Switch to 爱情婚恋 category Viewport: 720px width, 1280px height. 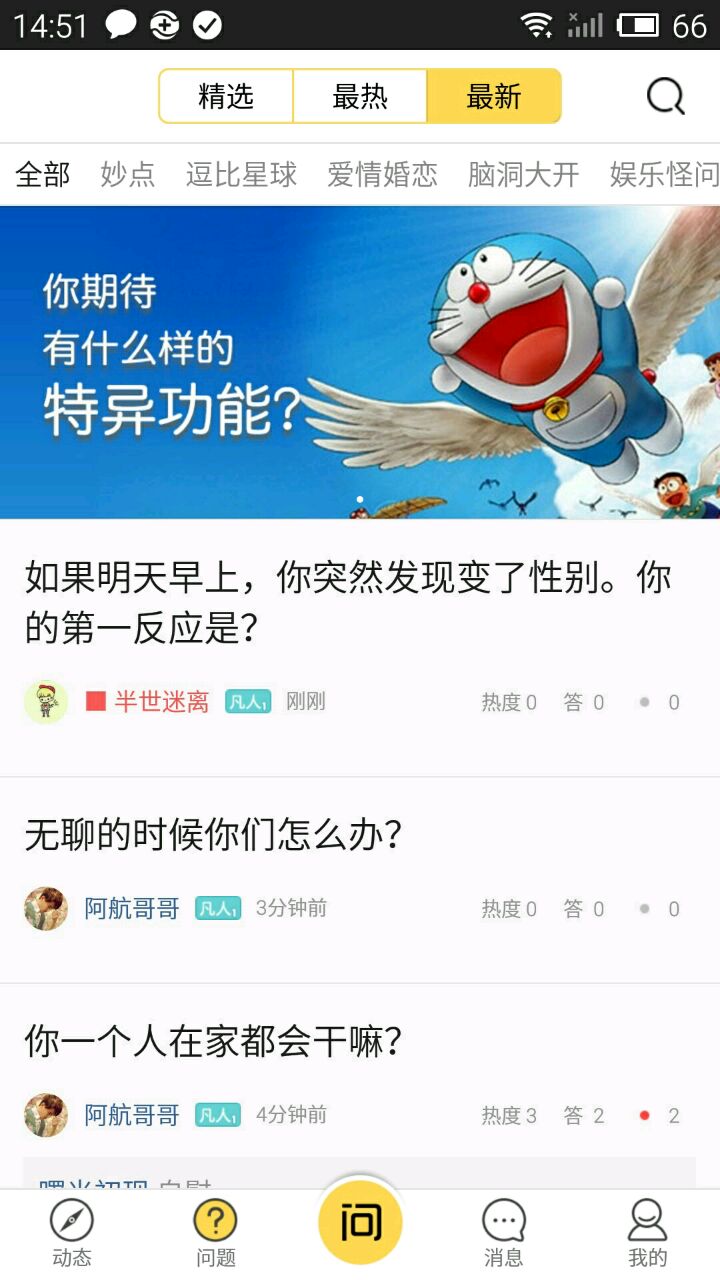tap(382, 175)
